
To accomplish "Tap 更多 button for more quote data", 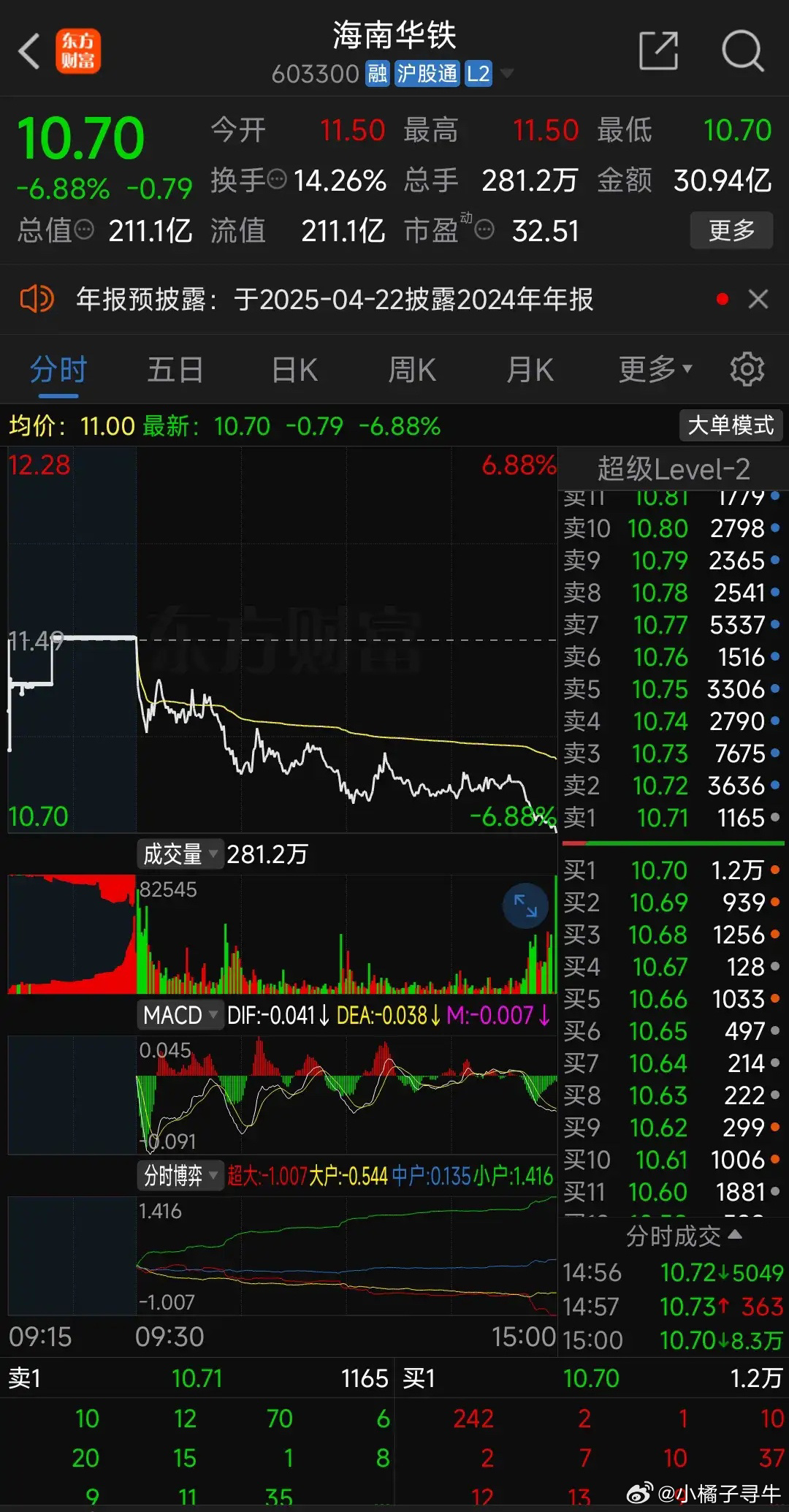I will pyautogui.click(x=731, y=231).
